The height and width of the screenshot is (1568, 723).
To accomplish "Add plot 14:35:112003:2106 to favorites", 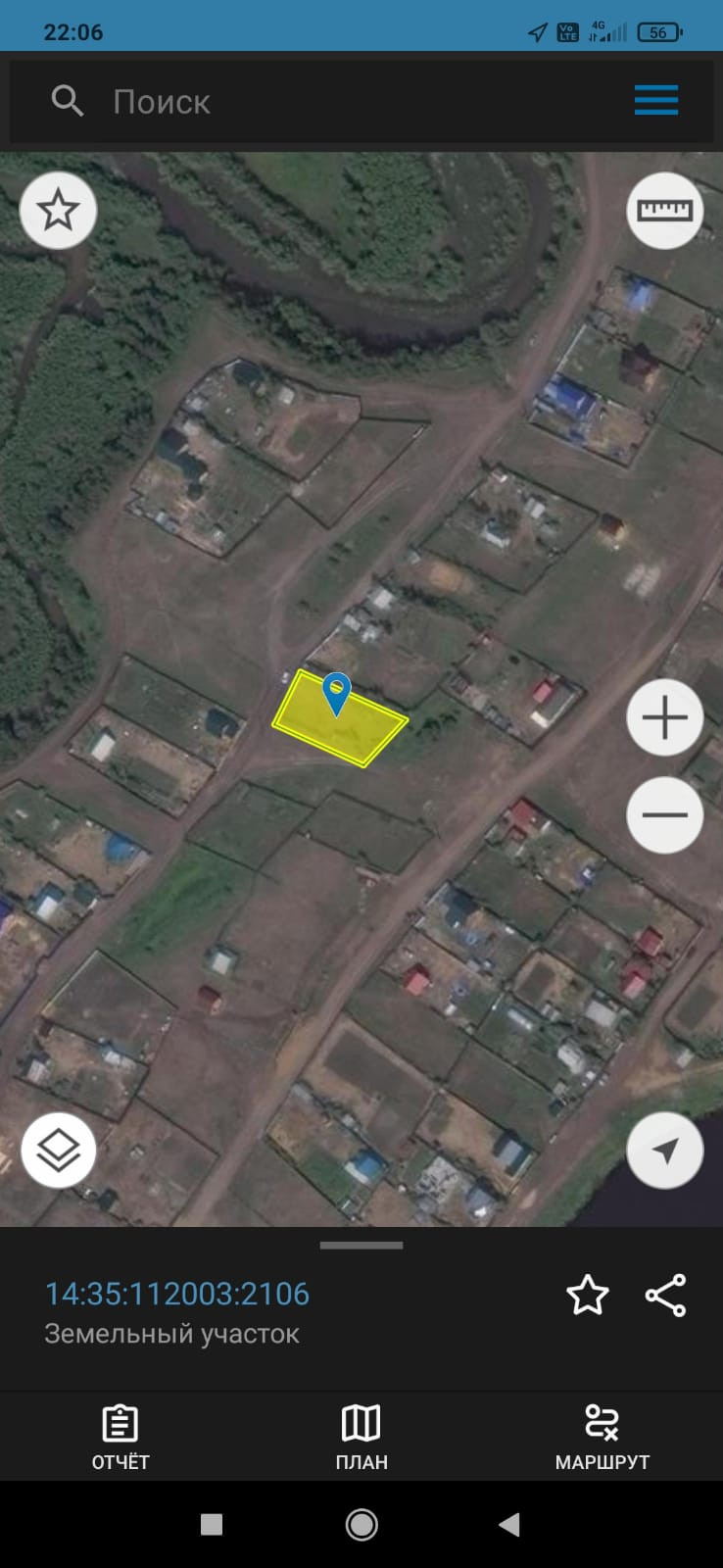I will tap(588, 1296).
